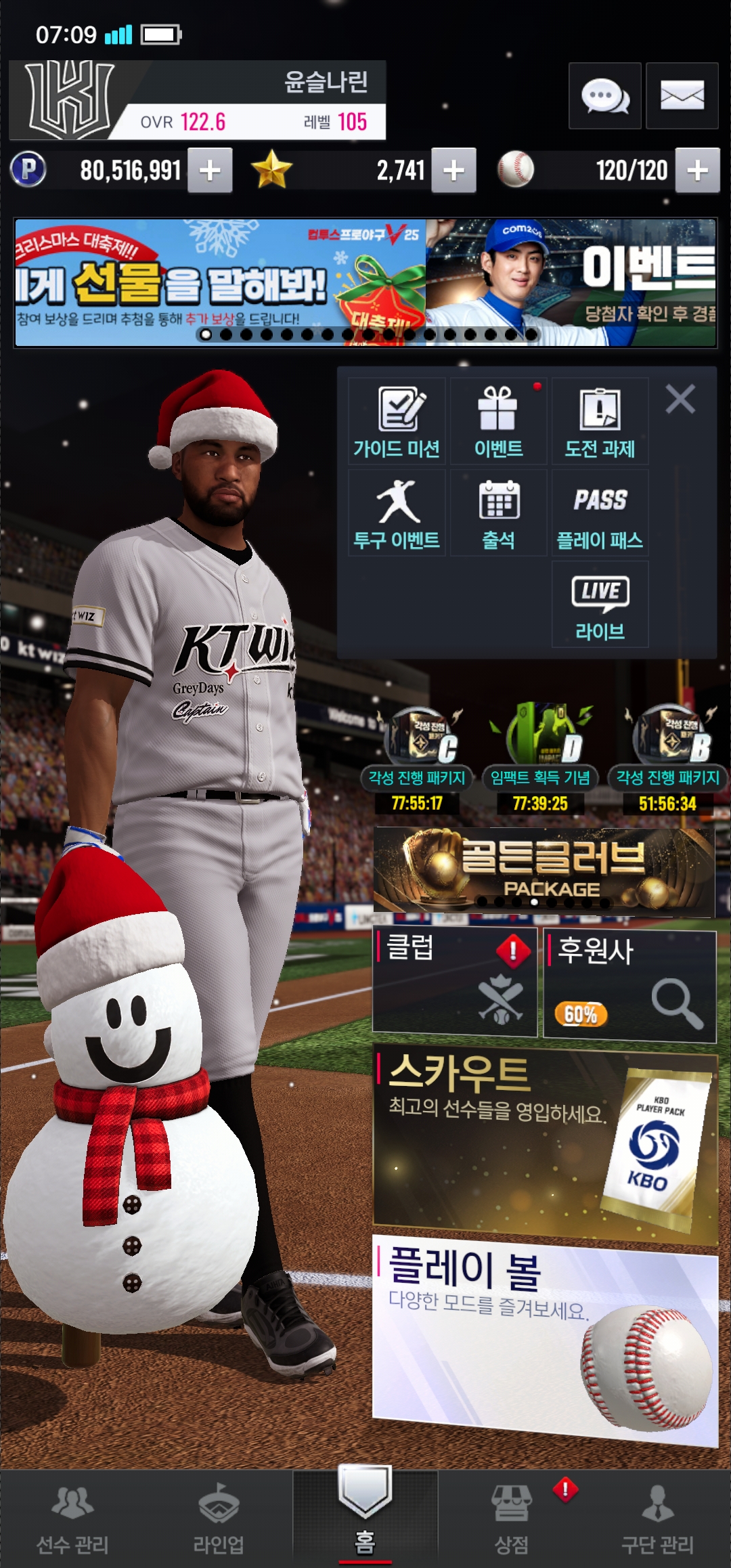Refill baseball stamina with the plus button
This screenshot has height=1568, width=731.
[x=698, y=171]
